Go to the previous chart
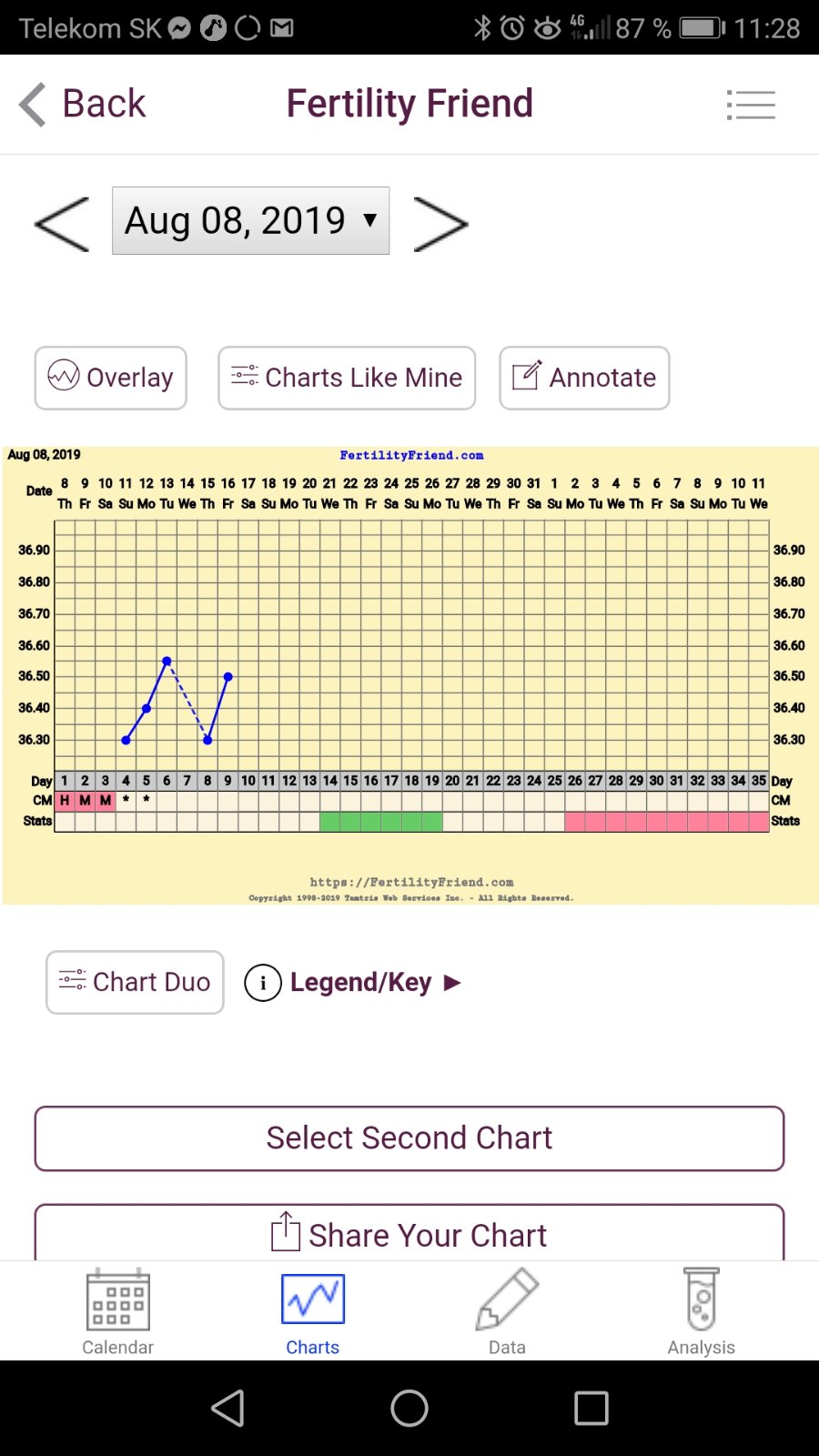Image resolution: width=819 pixels, height=1456 pixels. click(x=62, y=223)
